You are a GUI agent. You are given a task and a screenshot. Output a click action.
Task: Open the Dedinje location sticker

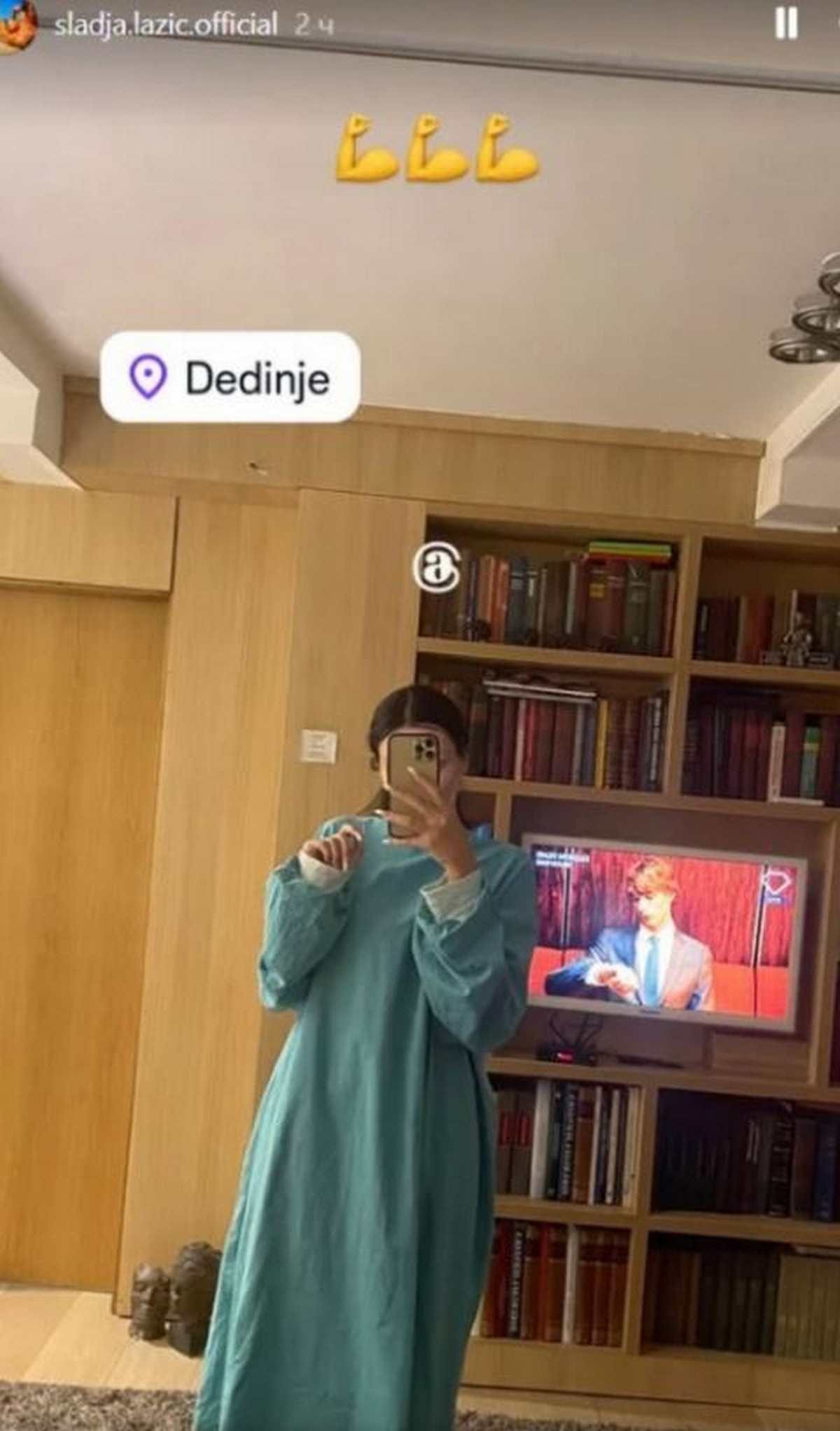point(230,377)
